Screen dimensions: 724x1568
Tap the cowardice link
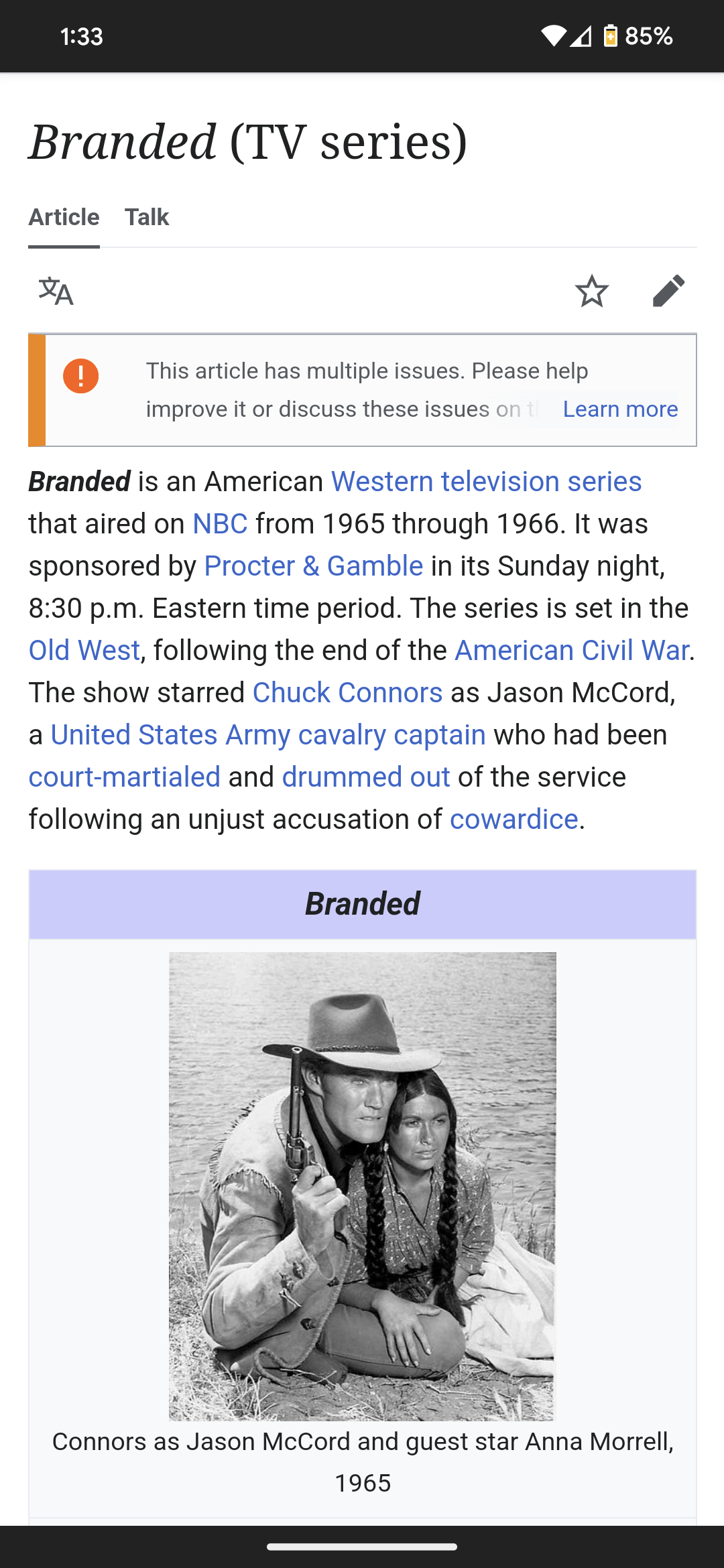(x=514, y=820)
